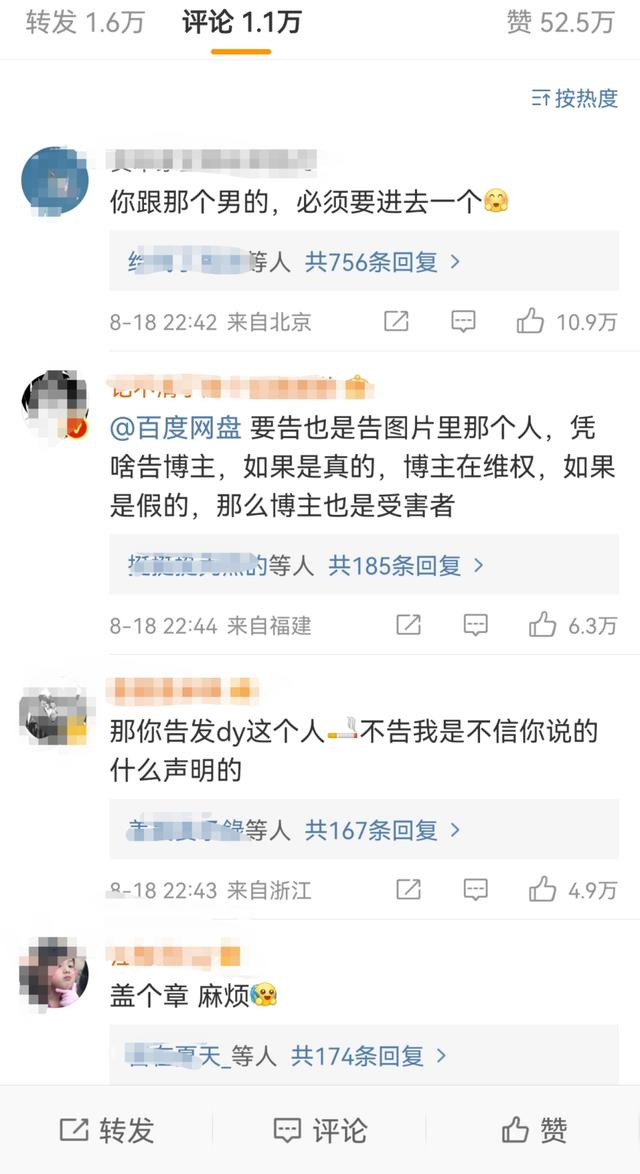Expand the 共185条回复 replies

[406, 566]
